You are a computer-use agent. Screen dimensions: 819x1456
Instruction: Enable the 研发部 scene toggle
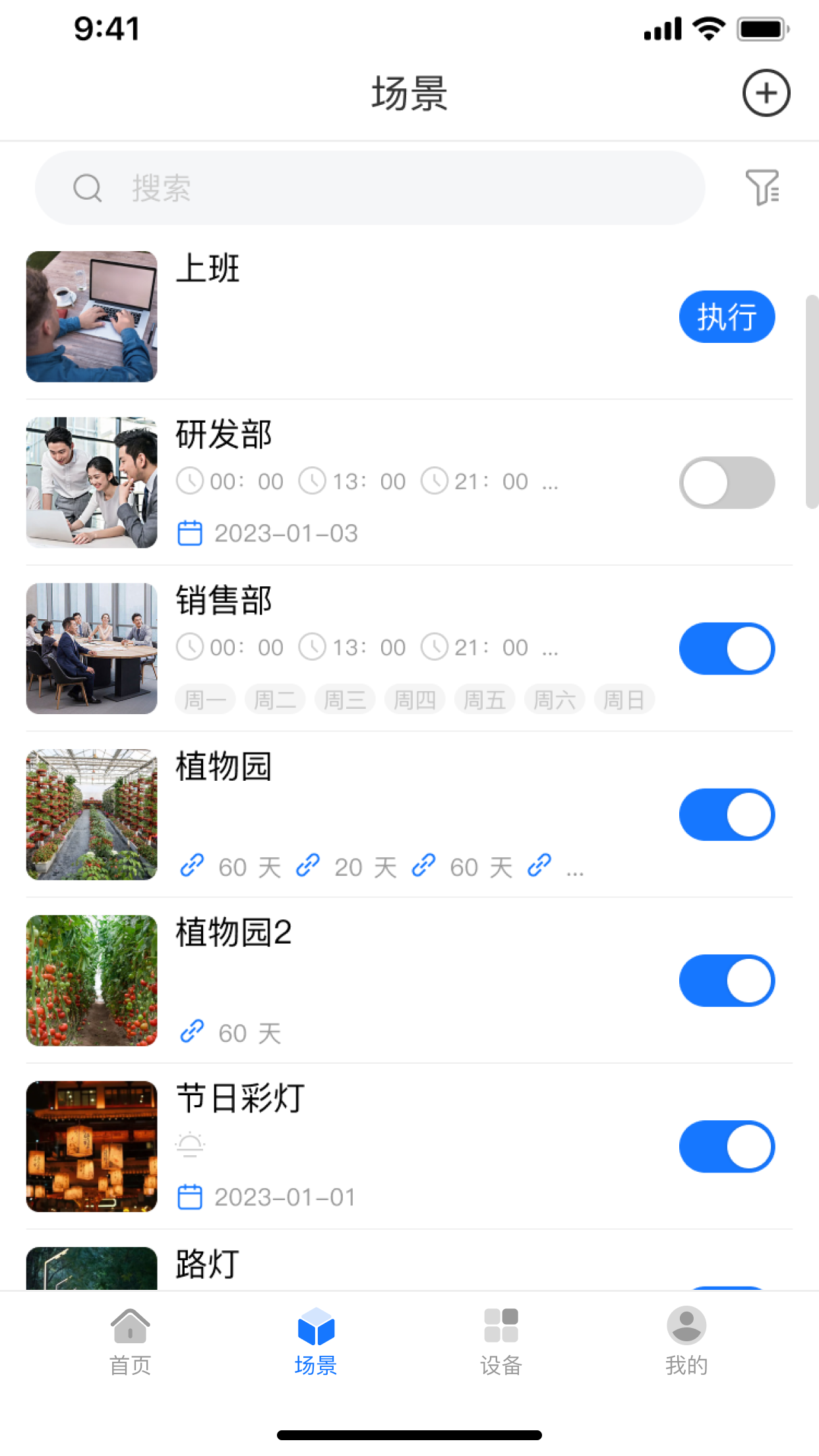727,483
